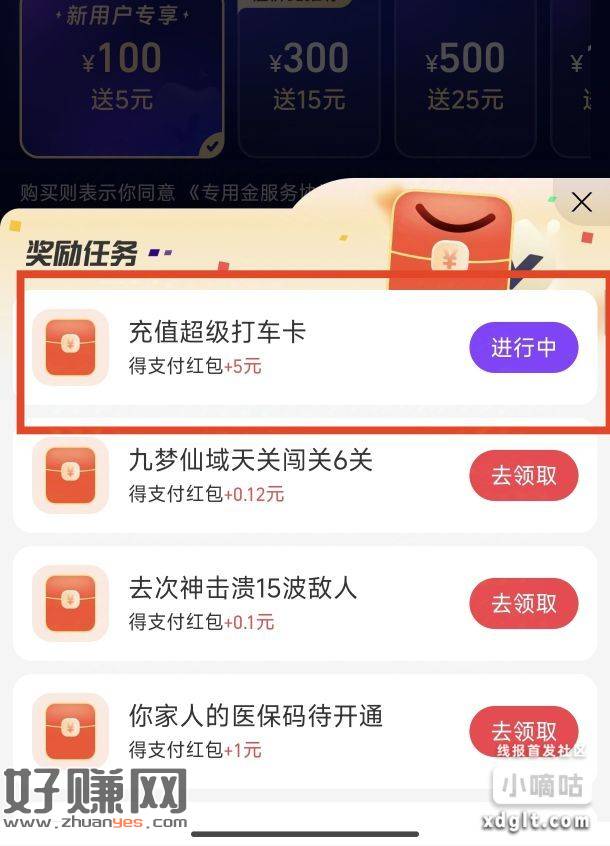This screenshot has height=846, width=610.
Task: Tap 去领取 for 九梦仙域天关闯关6关
Action: click(523, 475)
